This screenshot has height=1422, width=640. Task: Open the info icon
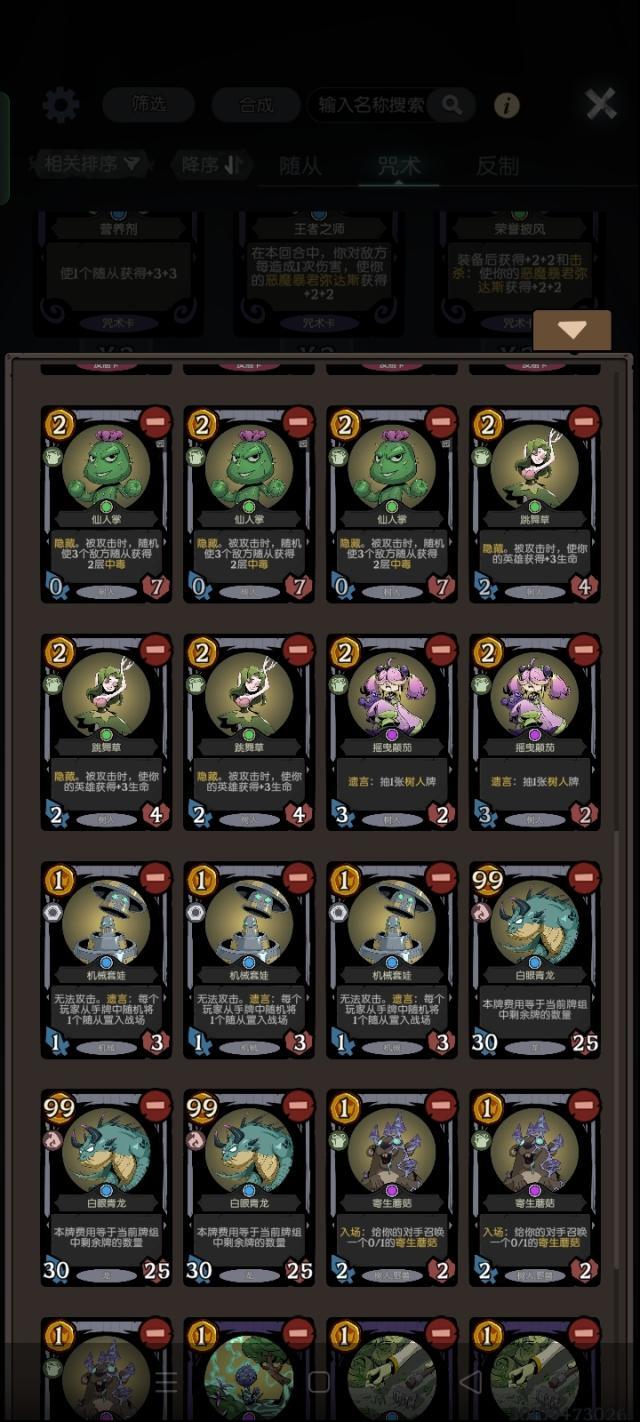tap(507, 105)
